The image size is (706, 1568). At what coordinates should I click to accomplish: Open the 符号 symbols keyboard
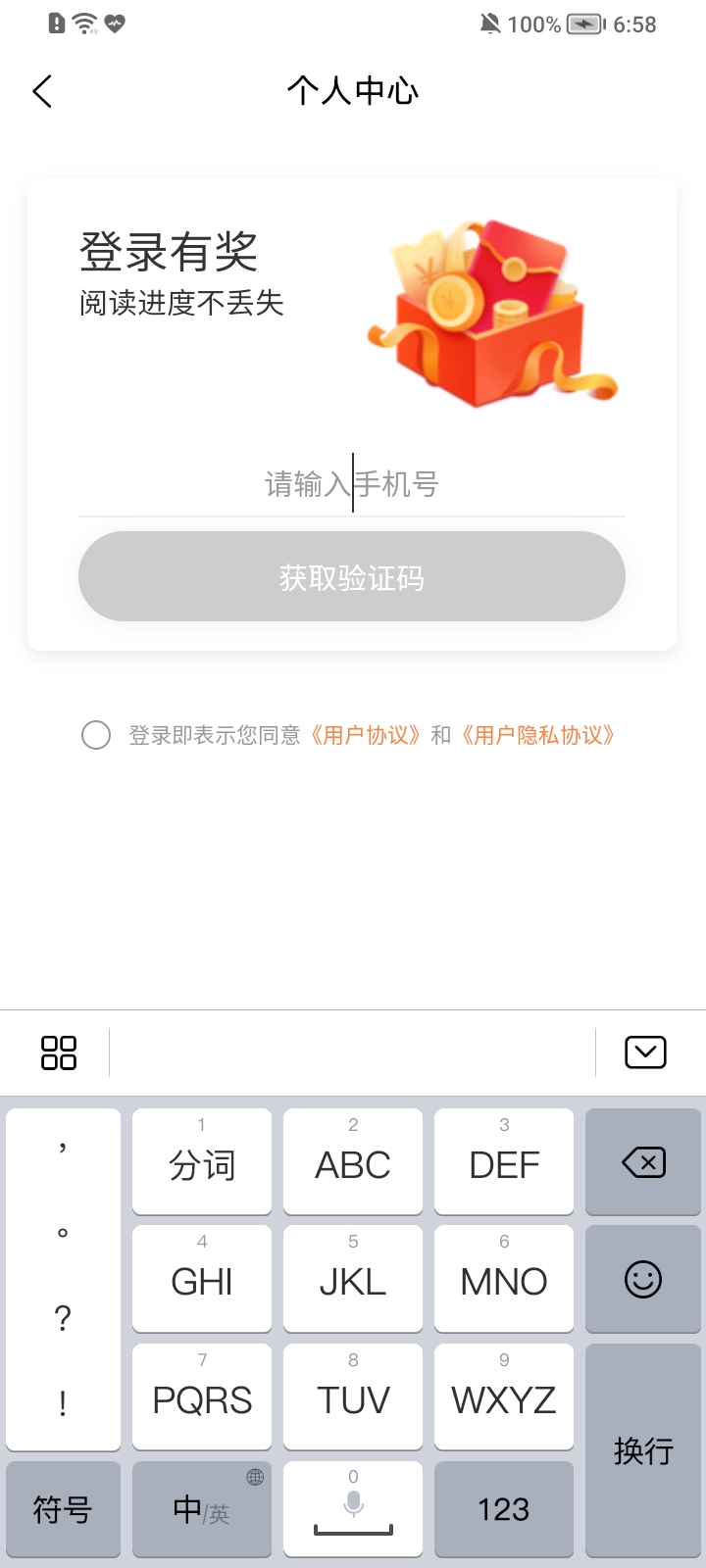(63, 1509)
